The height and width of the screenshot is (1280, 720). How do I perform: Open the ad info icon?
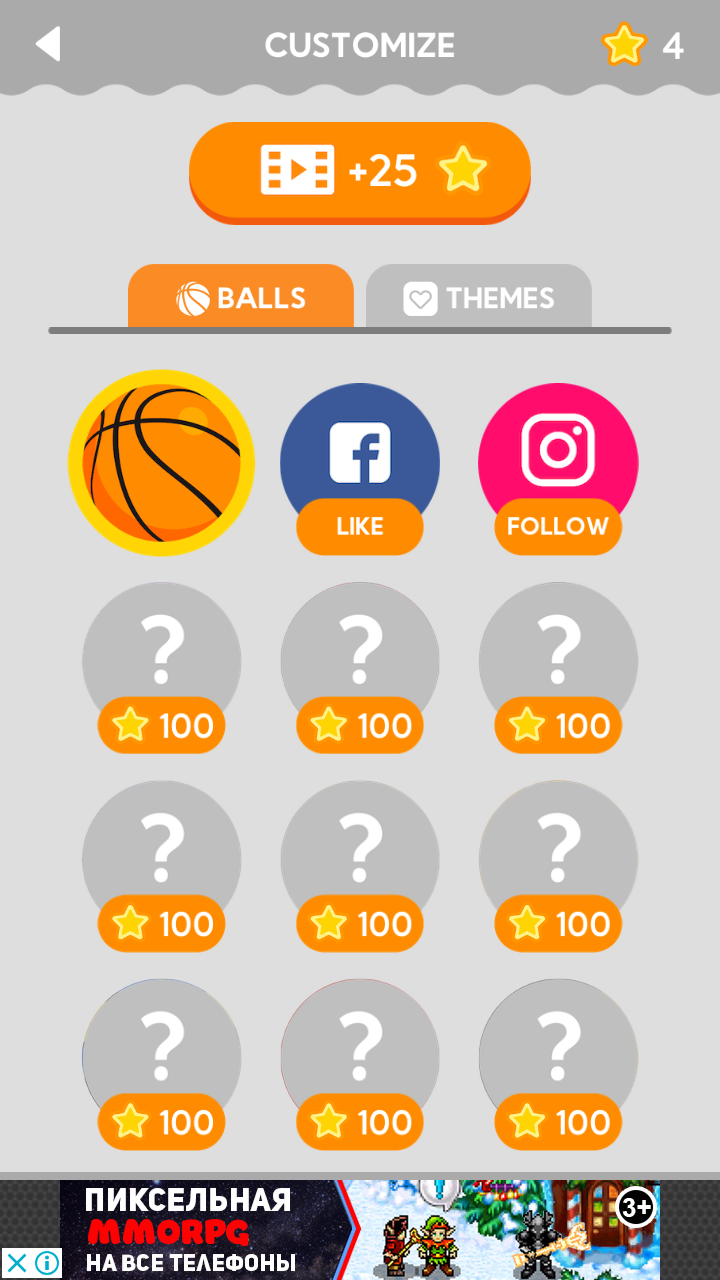pyautogui.click(x=46, y=1263)
